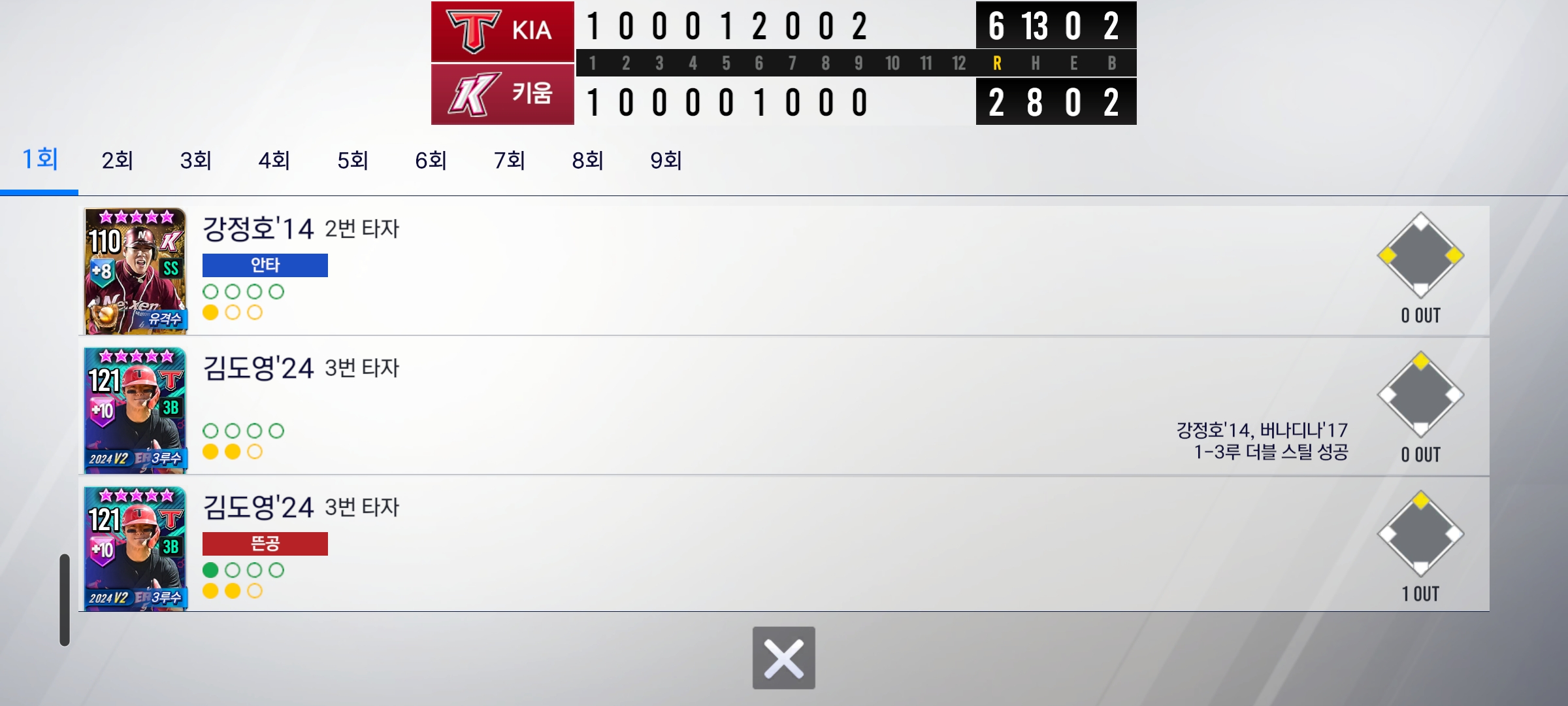
Task: Select the 7회 inning tab
Action: click(510, 160)
